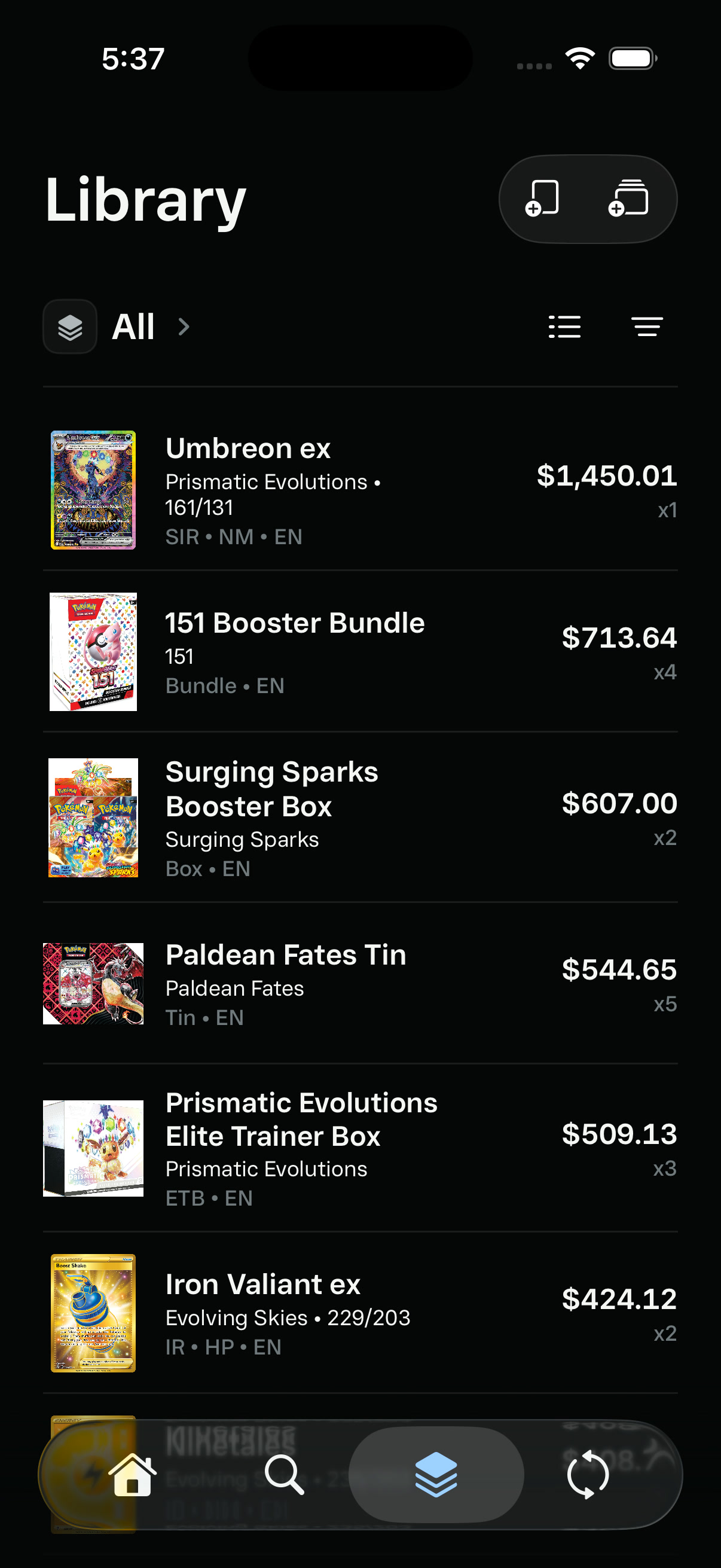Switch to the Search tab
Viewport: 721px width, 1568px height.
click(284, 1474)
